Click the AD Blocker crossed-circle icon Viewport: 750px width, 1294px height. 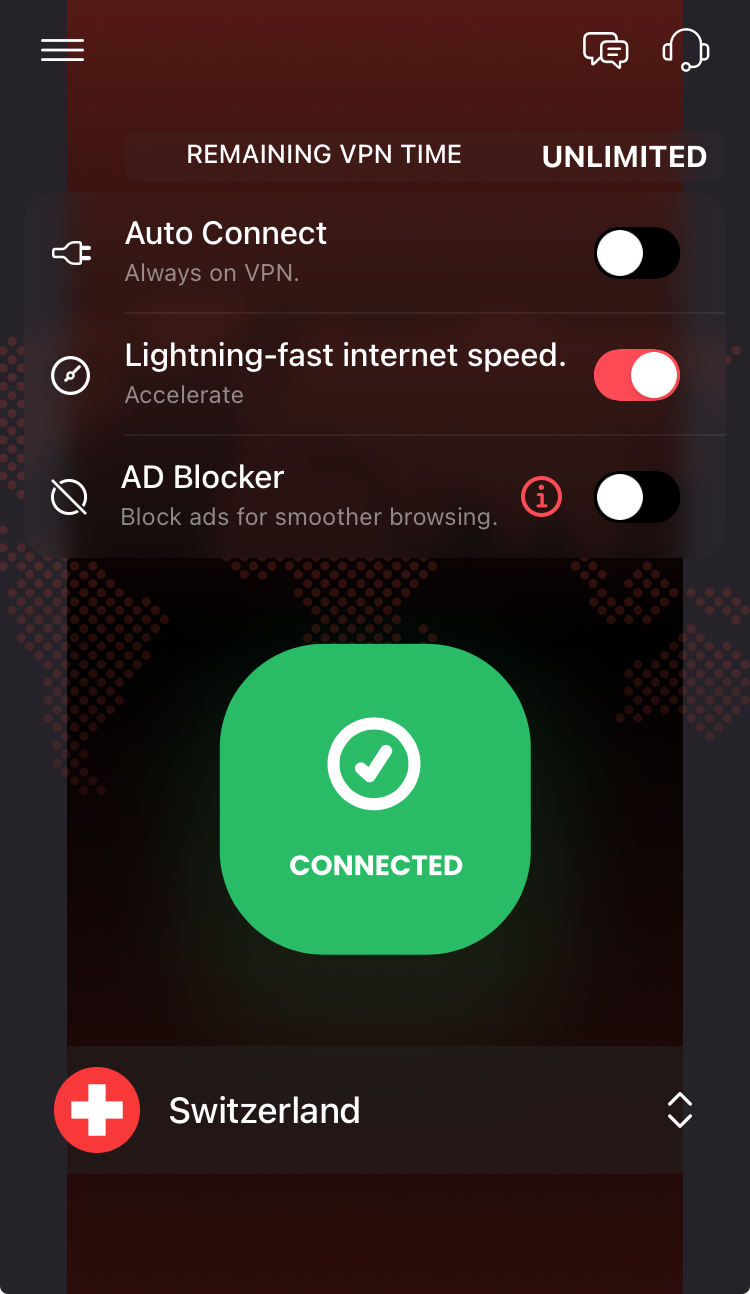[x=70, y=497]
